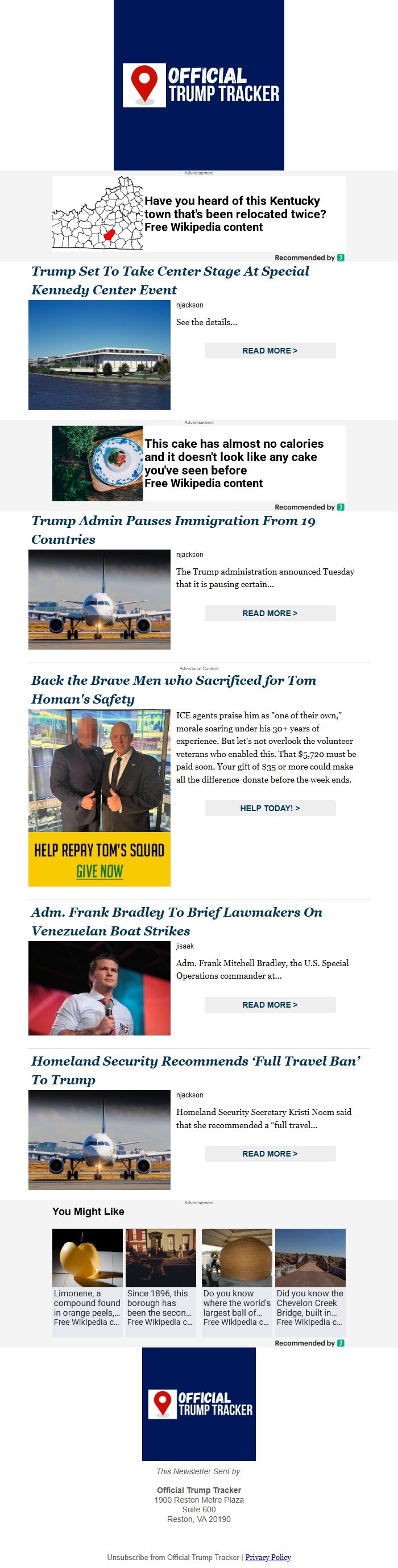Open the Venezuelan boat strikes article photo

point(99,988)
